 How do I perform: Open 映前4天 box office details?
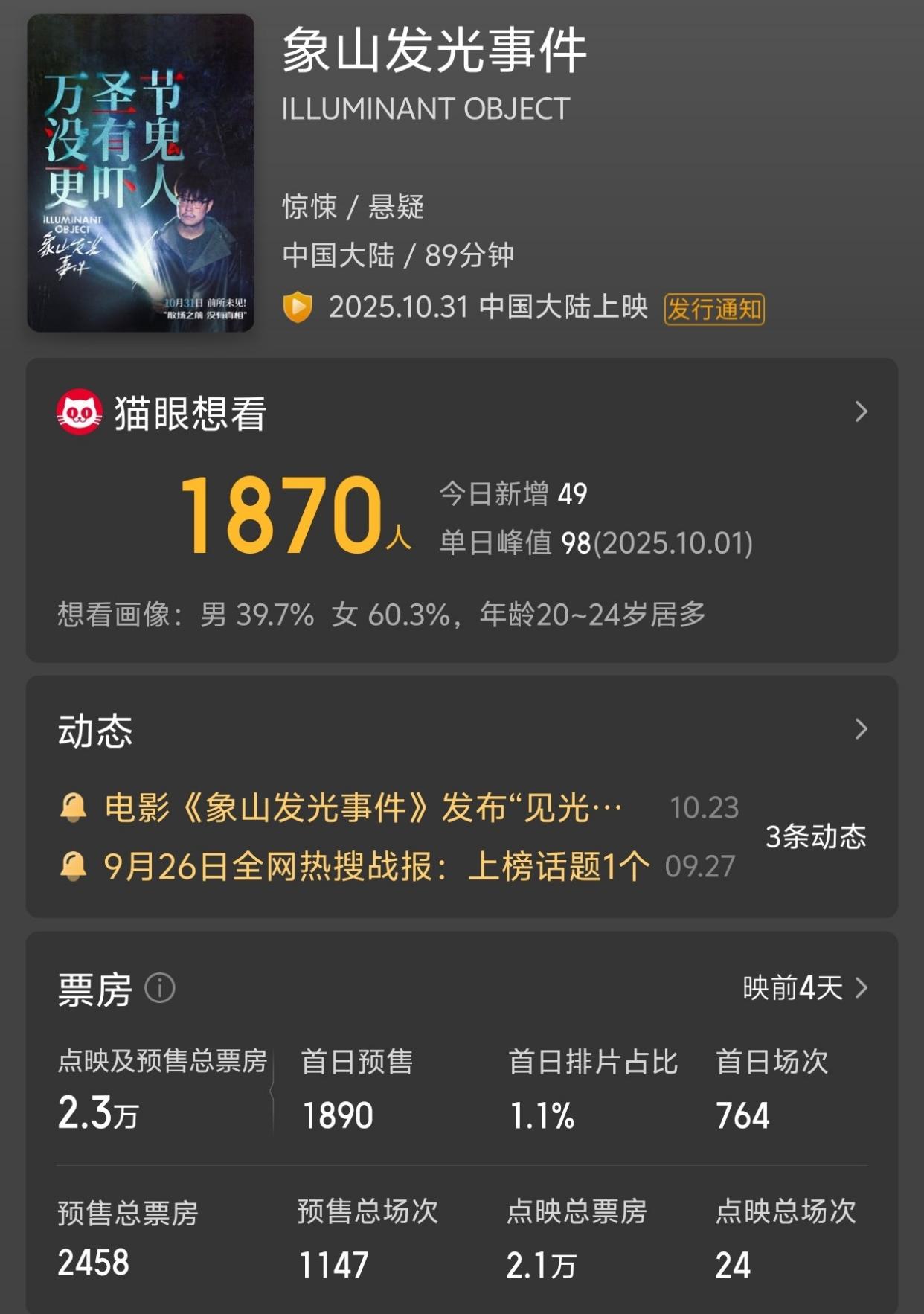(805, 988)
